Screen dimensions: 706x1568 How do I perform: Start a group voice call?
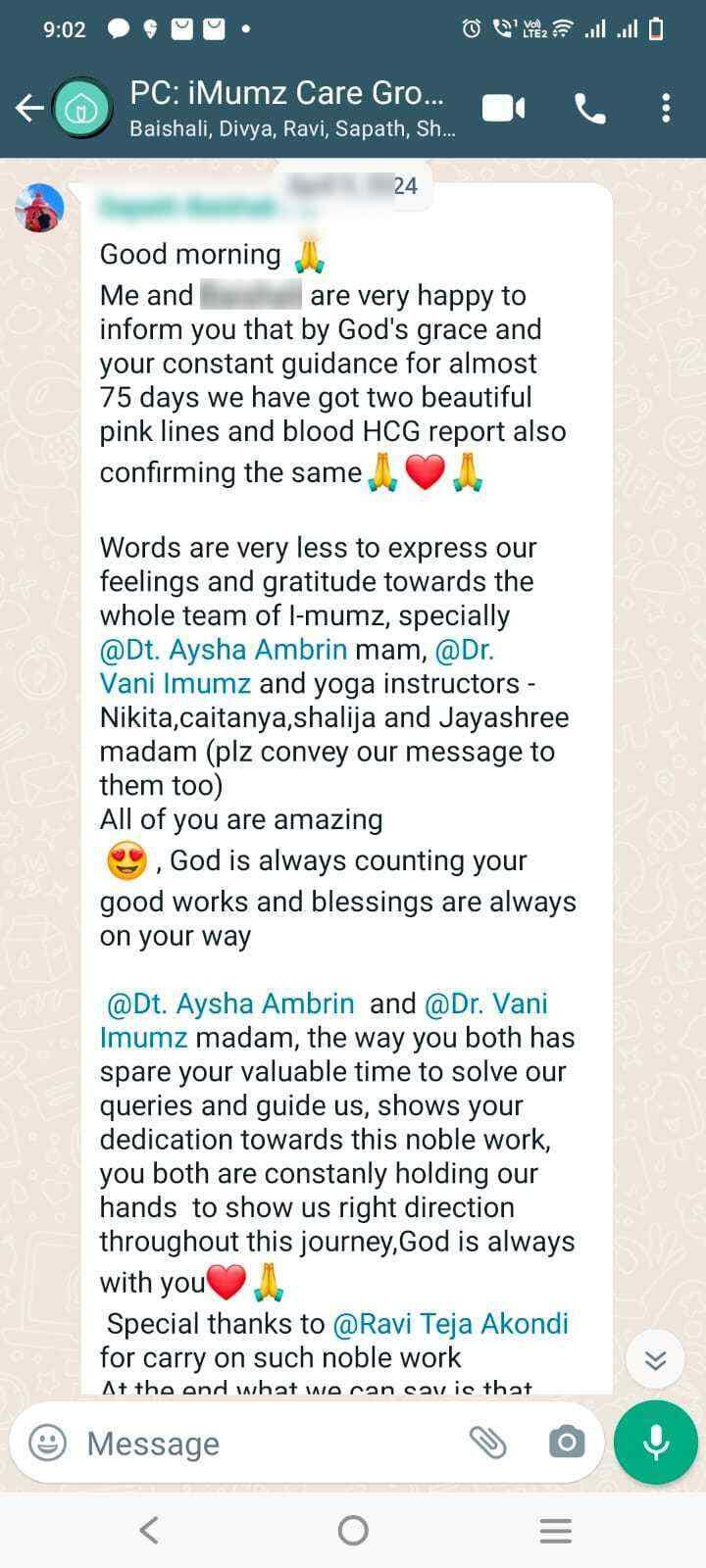coord(589,109)
